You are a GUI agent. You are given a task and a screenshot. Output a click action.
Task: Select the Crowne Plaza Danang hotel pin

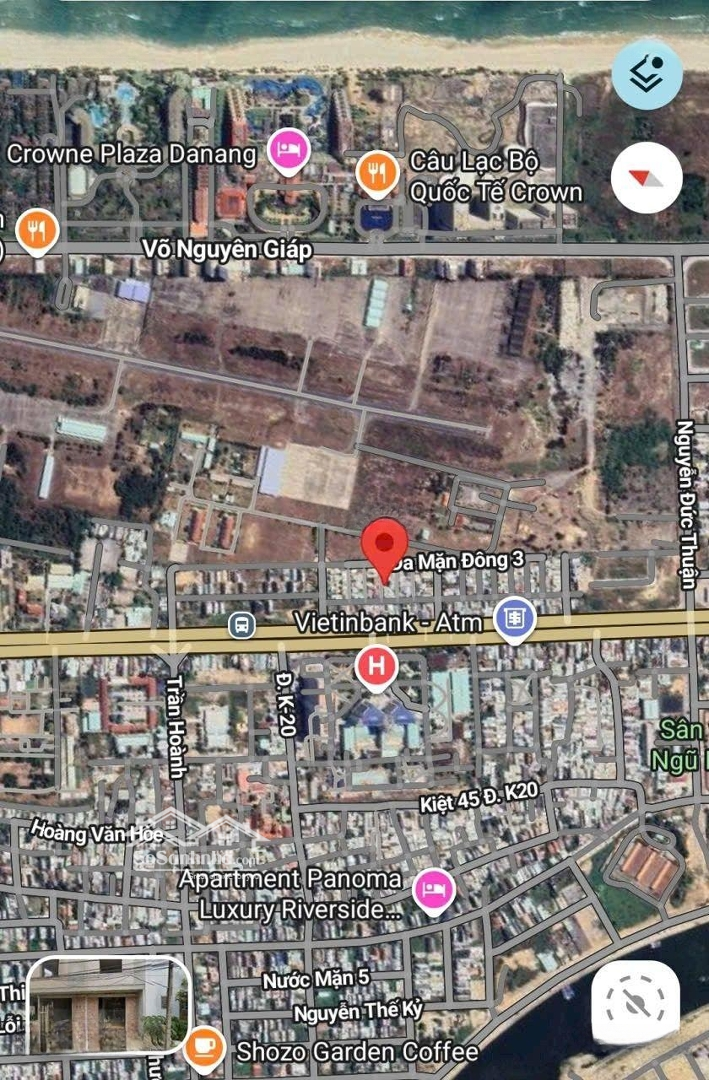[288, 151]
